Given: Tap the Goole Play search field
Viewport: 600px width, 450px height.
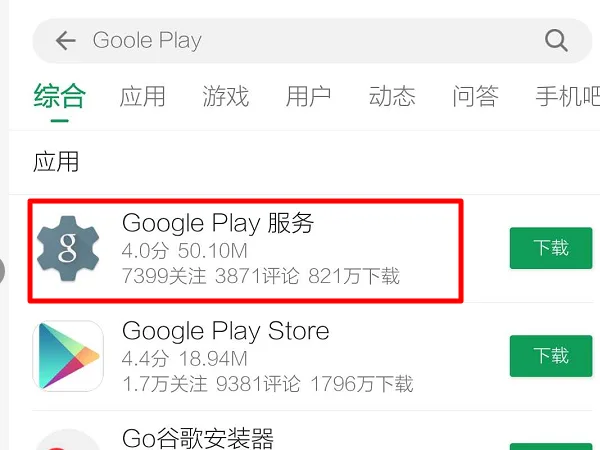Looking at the screenshot, I should click(x=300, y=41).
